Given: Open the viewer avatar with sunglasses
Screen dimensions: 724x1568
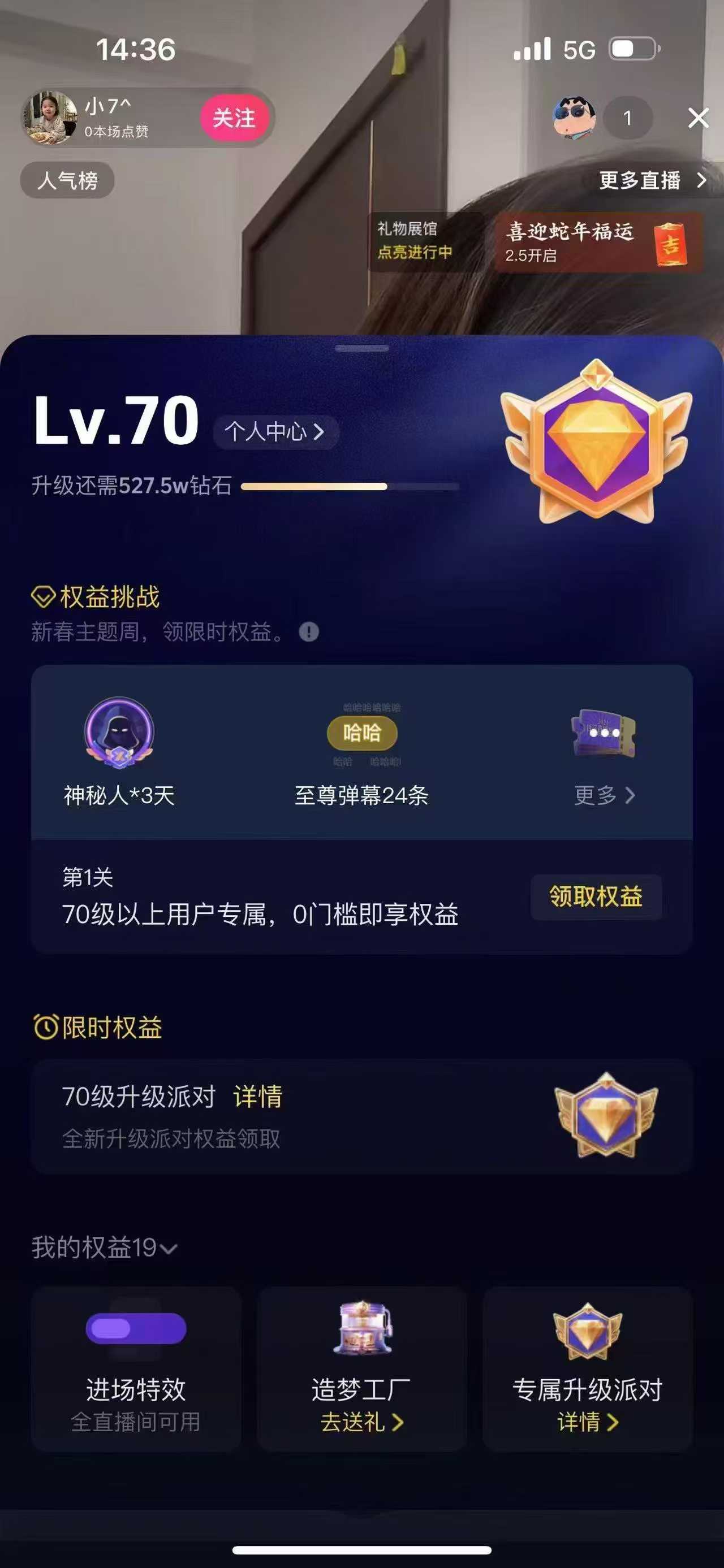Looking at the screenshot, I should click(574, 117).
